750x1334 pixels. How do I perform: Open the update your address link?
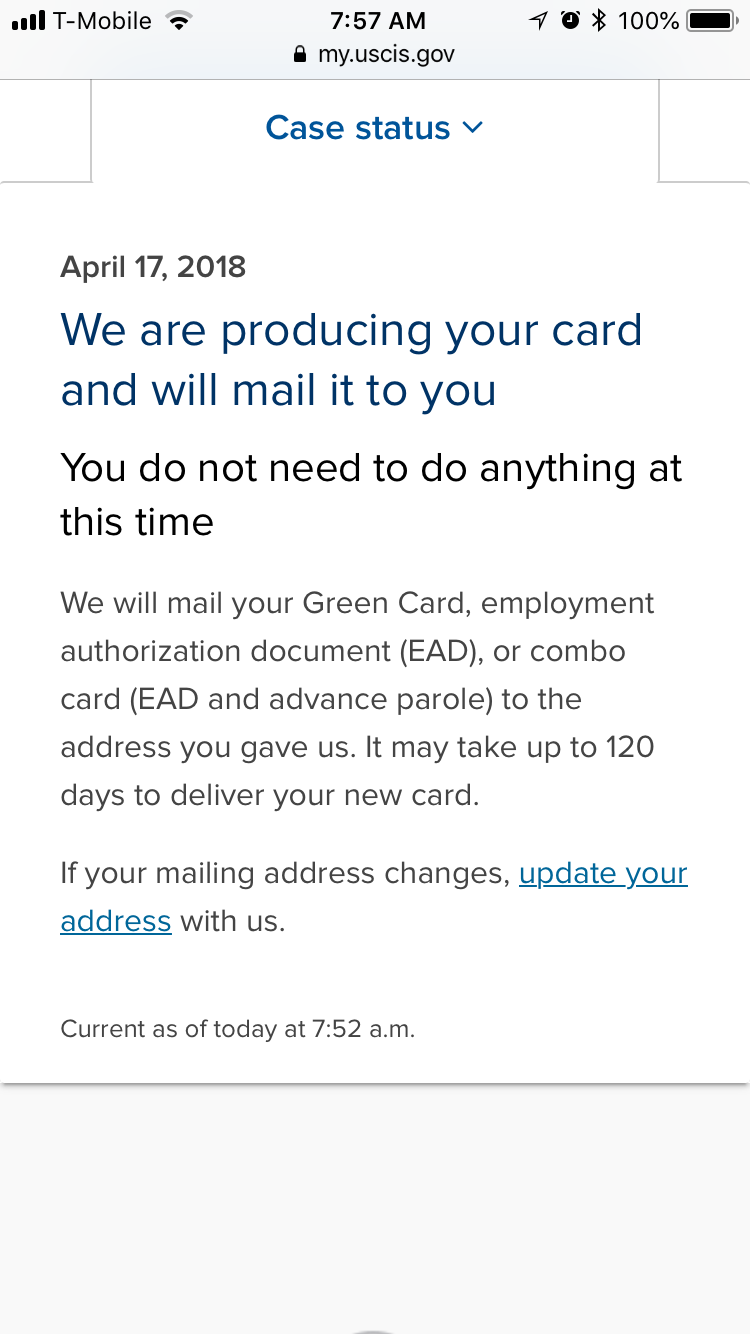pos(602,873)
